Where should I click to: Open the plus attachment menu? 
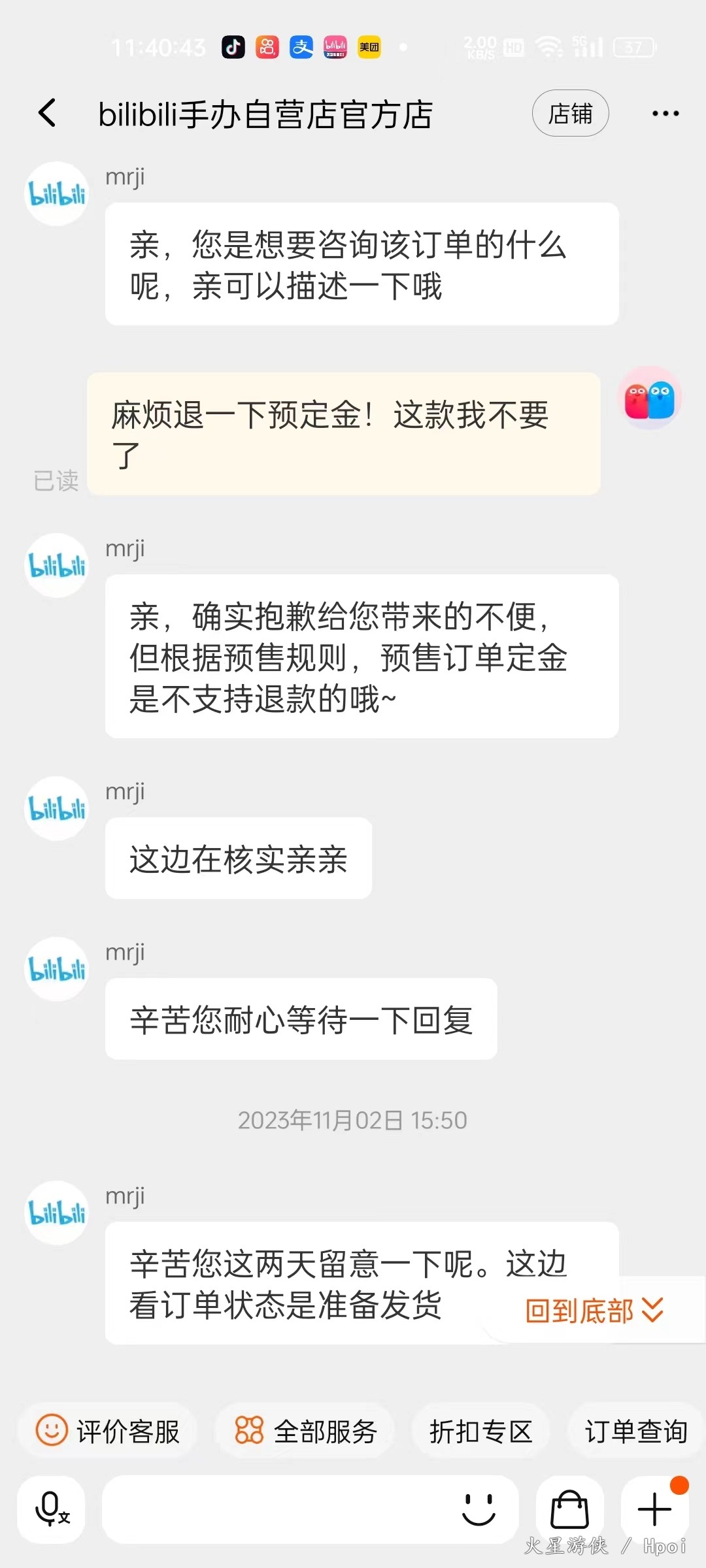coord(654,1509)
